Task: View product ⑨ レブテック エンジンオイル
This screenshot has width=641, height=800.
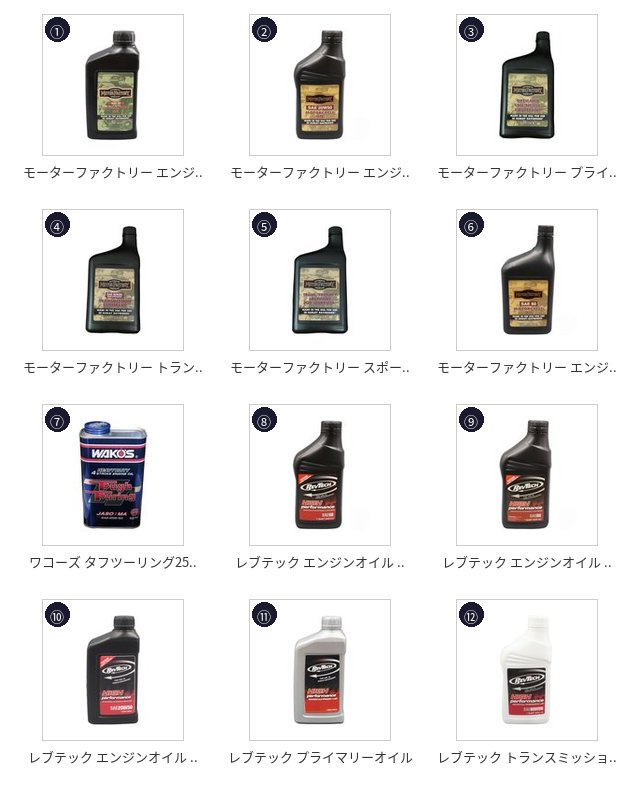Action: (x=527, y=475)
